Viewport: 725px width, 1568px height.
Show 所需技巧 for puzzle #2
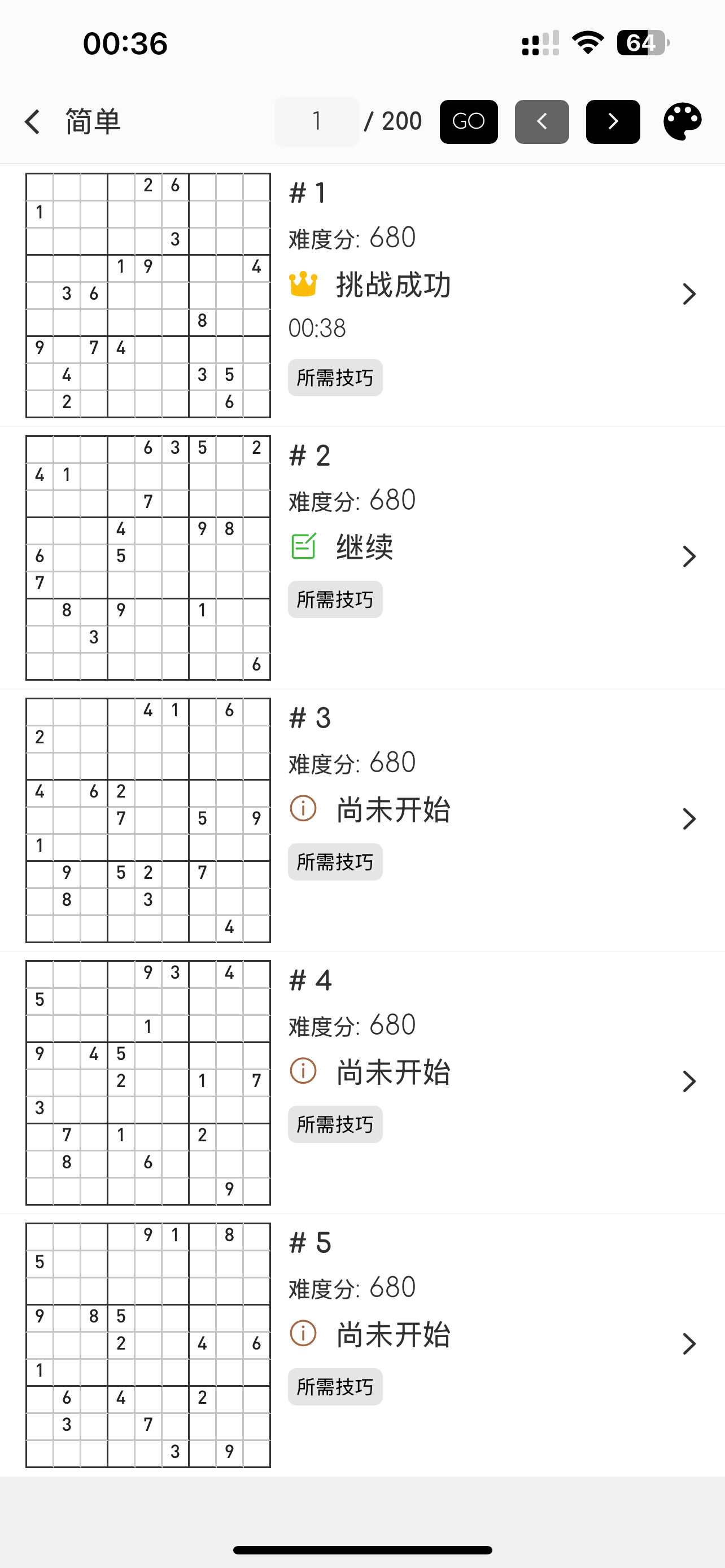(335, 599)
